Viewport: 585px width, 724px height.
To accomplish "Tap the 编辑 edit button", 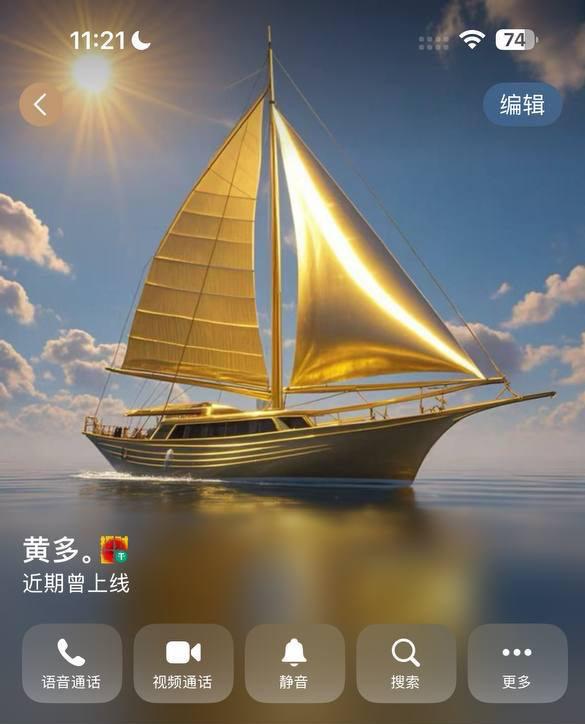I will click(522, 104).
